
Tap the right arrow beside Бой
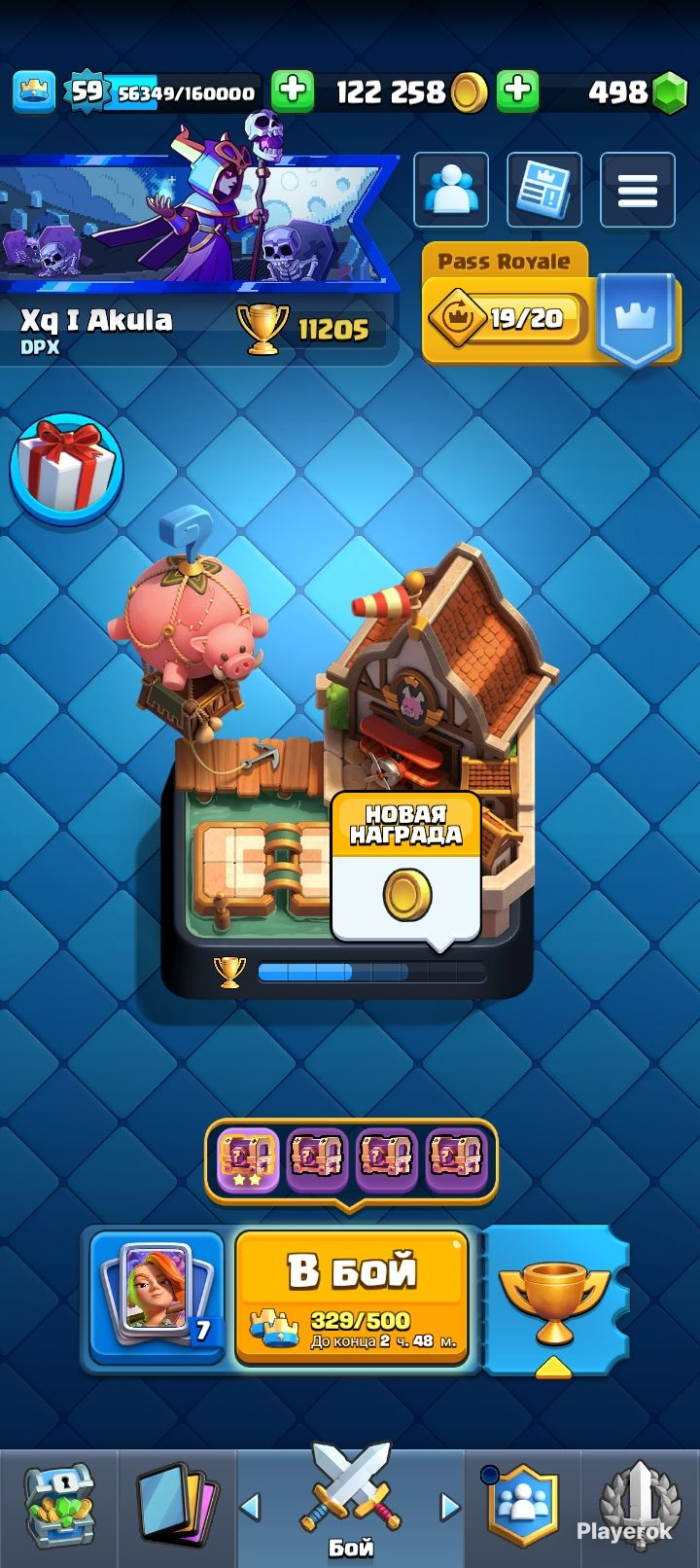(449, 1507)
